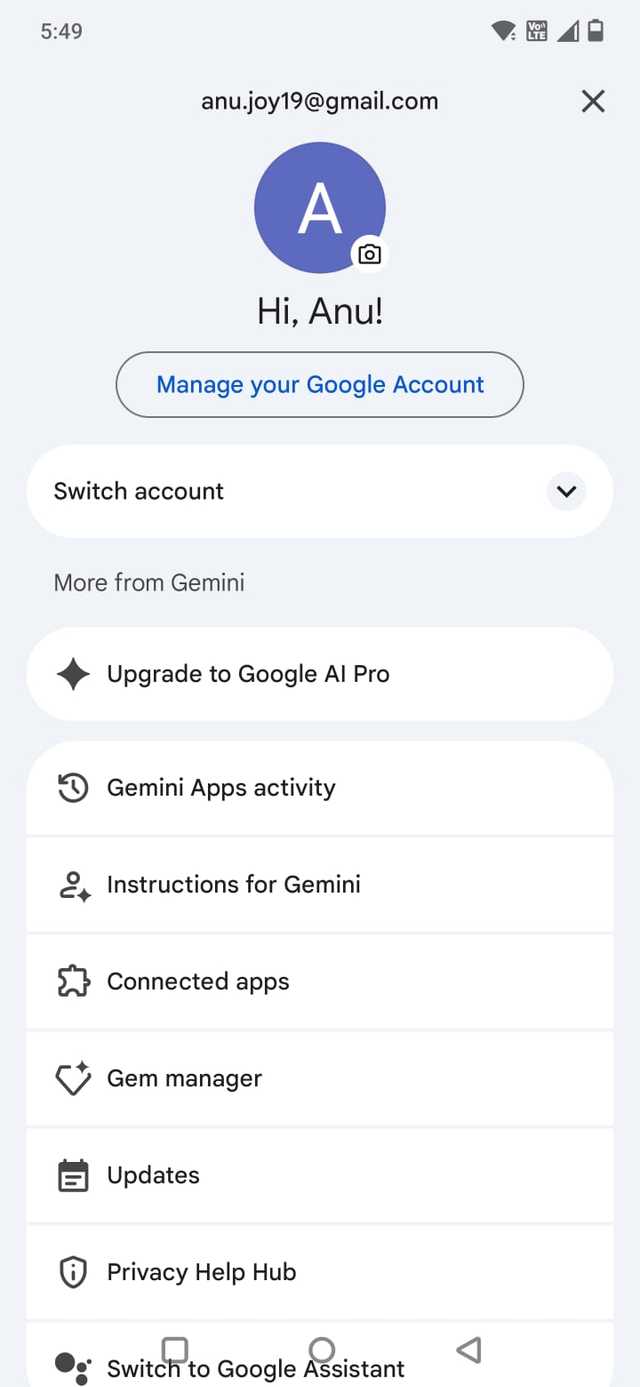Screen dimensions: 640x1387
Task: Open Gem manager
Action: click(x=320, y=1079)
